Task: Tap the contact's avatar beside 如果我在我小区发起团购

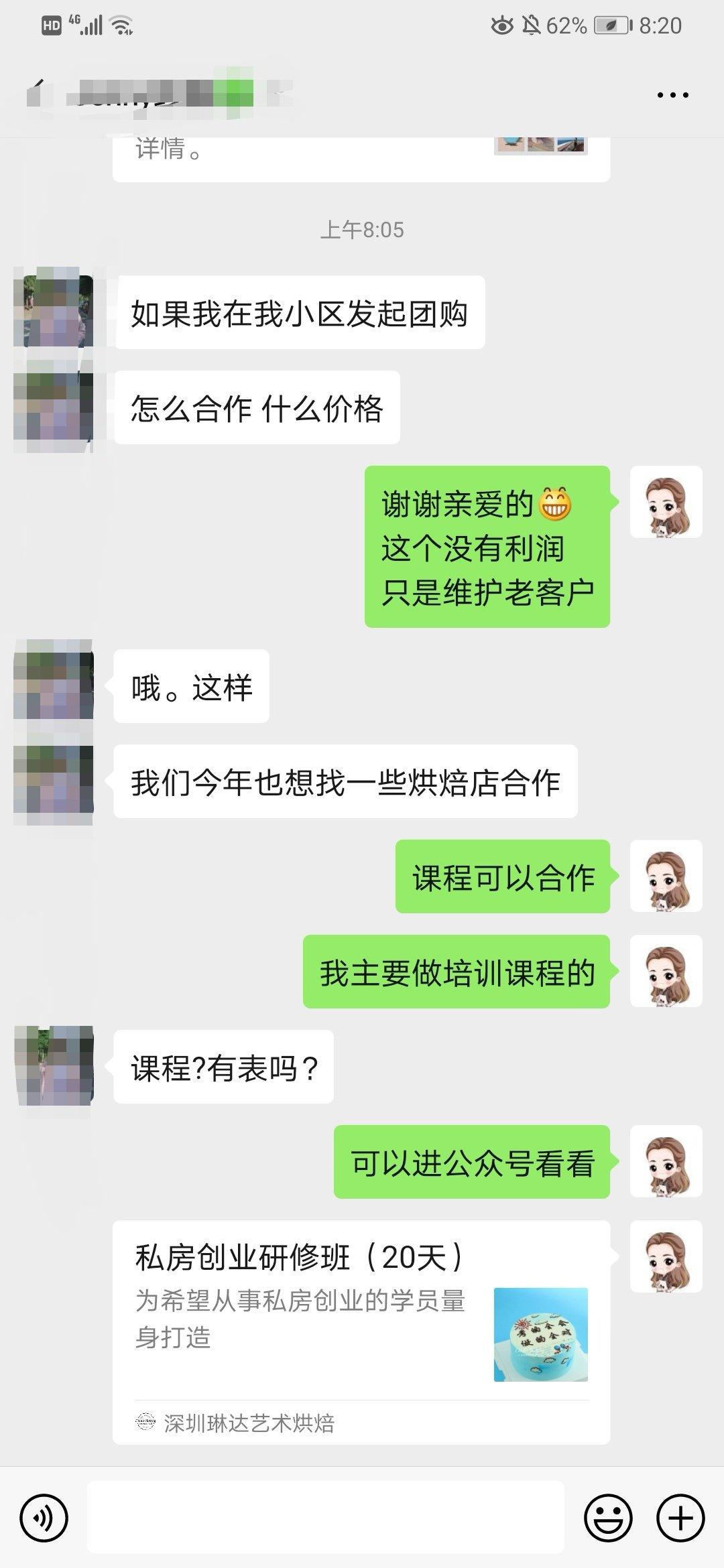Action: tap(54, 311)
